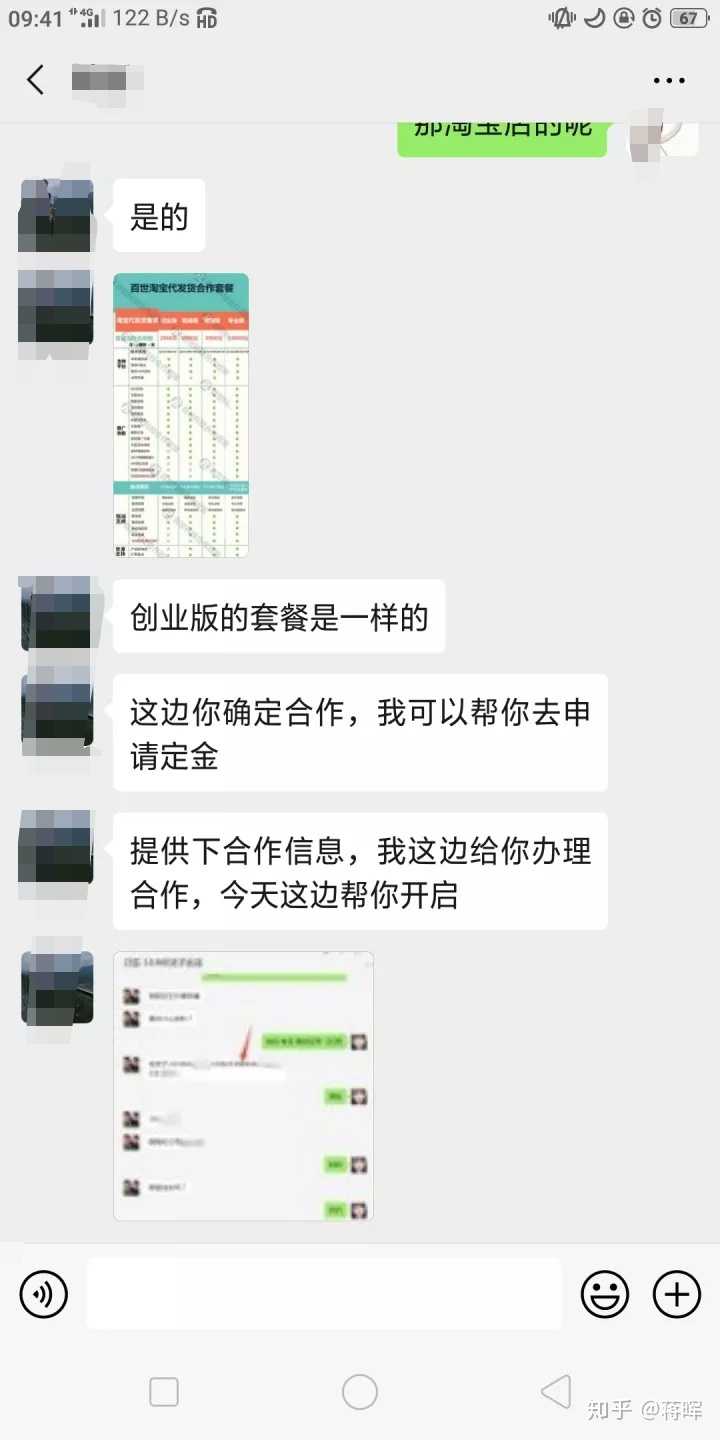Go back to the chat list
Screen dimensions: 720x1440
coord(36,80)
